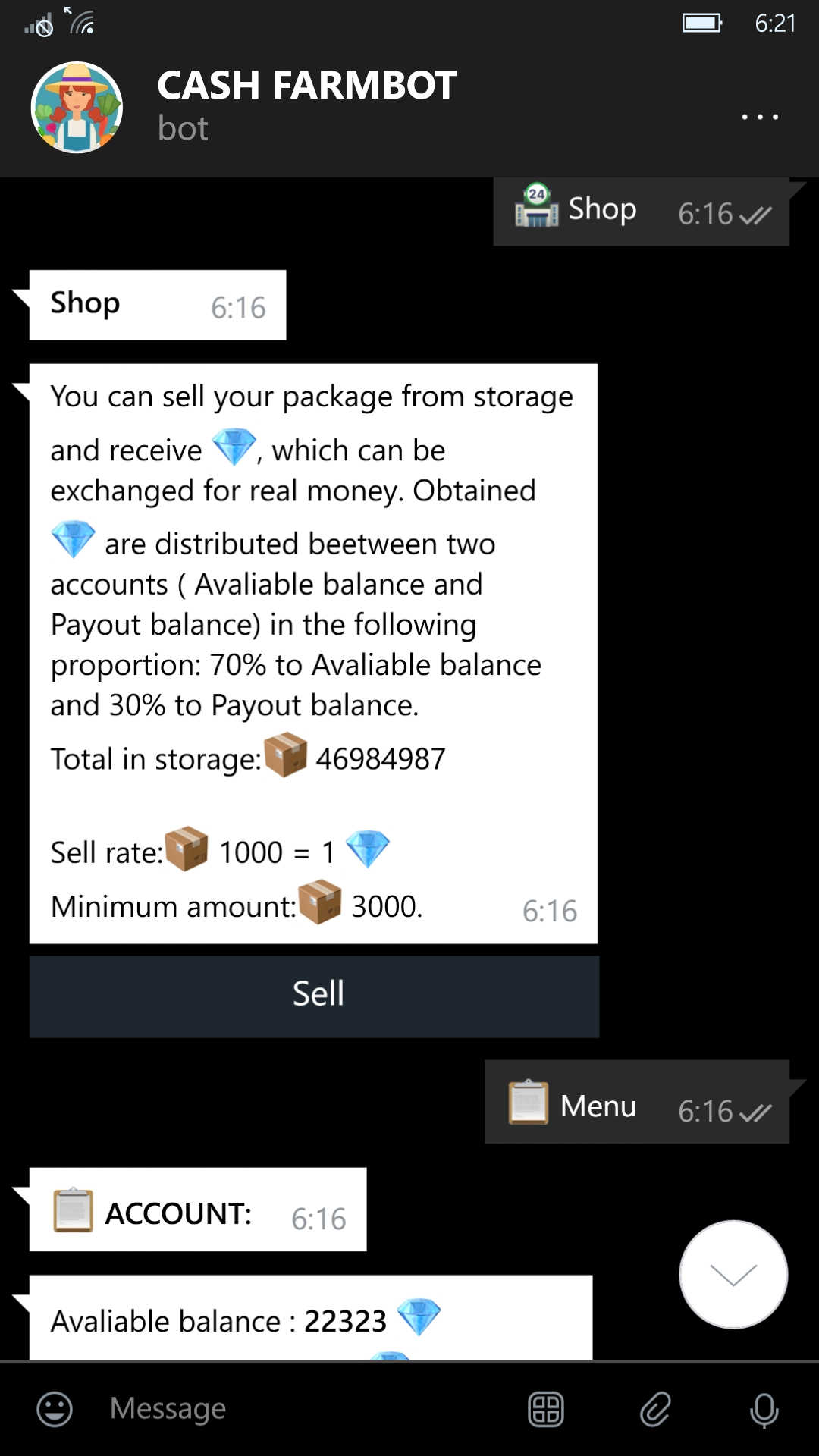Viewport: 819px width, 1456px height.
Task: Attach a file with the paperclip
Action: point(655,1409)
